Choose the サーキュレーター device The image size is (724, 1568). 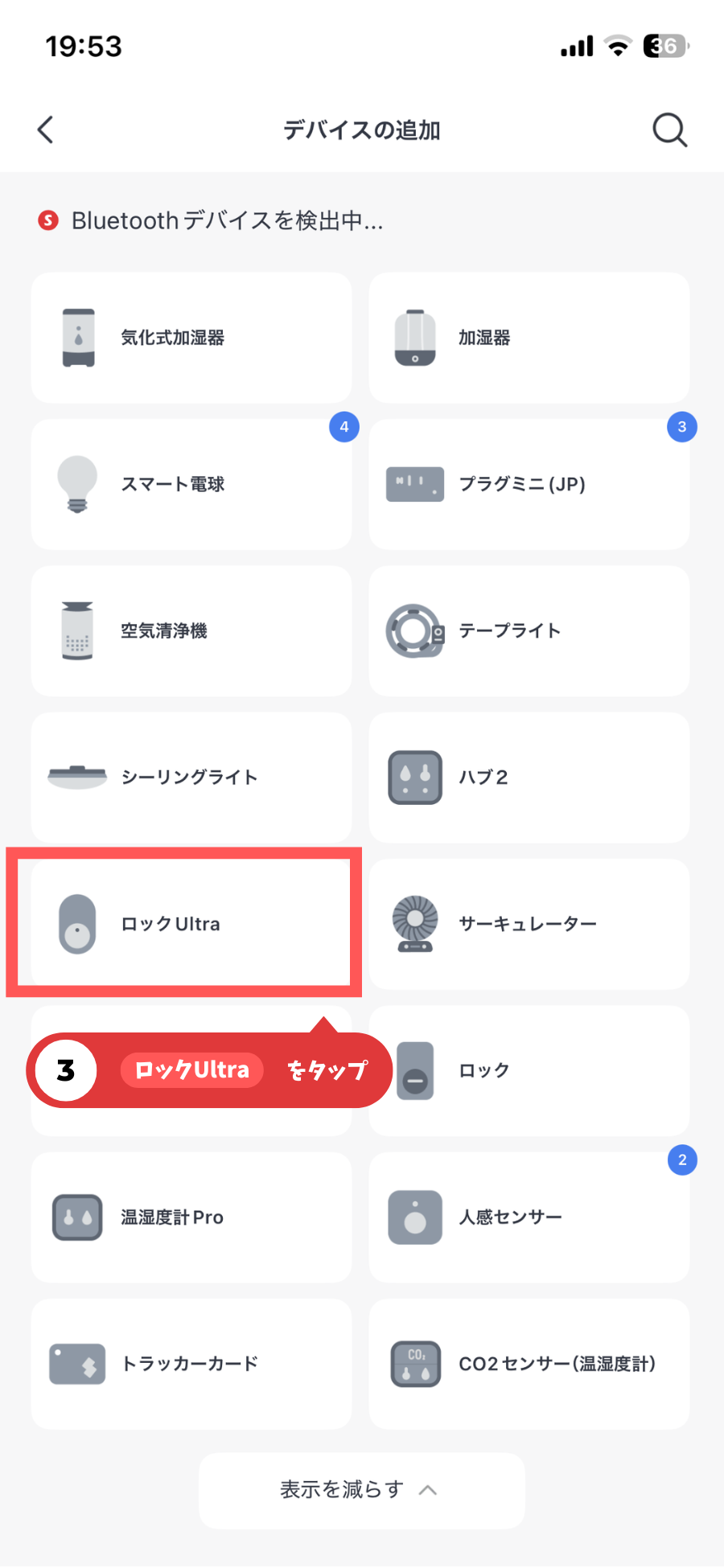coord(529,924)
